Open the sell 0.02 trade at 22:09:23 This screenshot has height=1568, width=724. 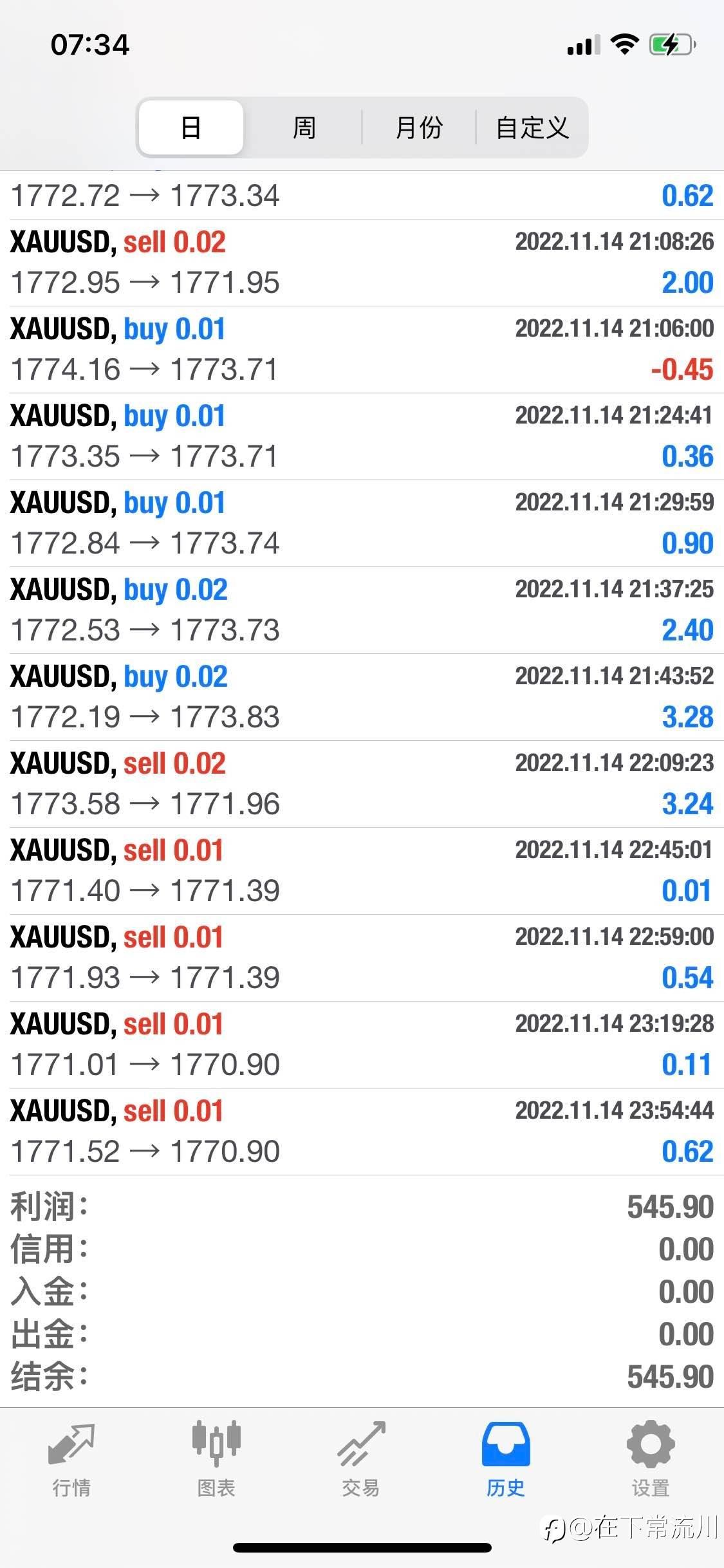pos(362,784)
